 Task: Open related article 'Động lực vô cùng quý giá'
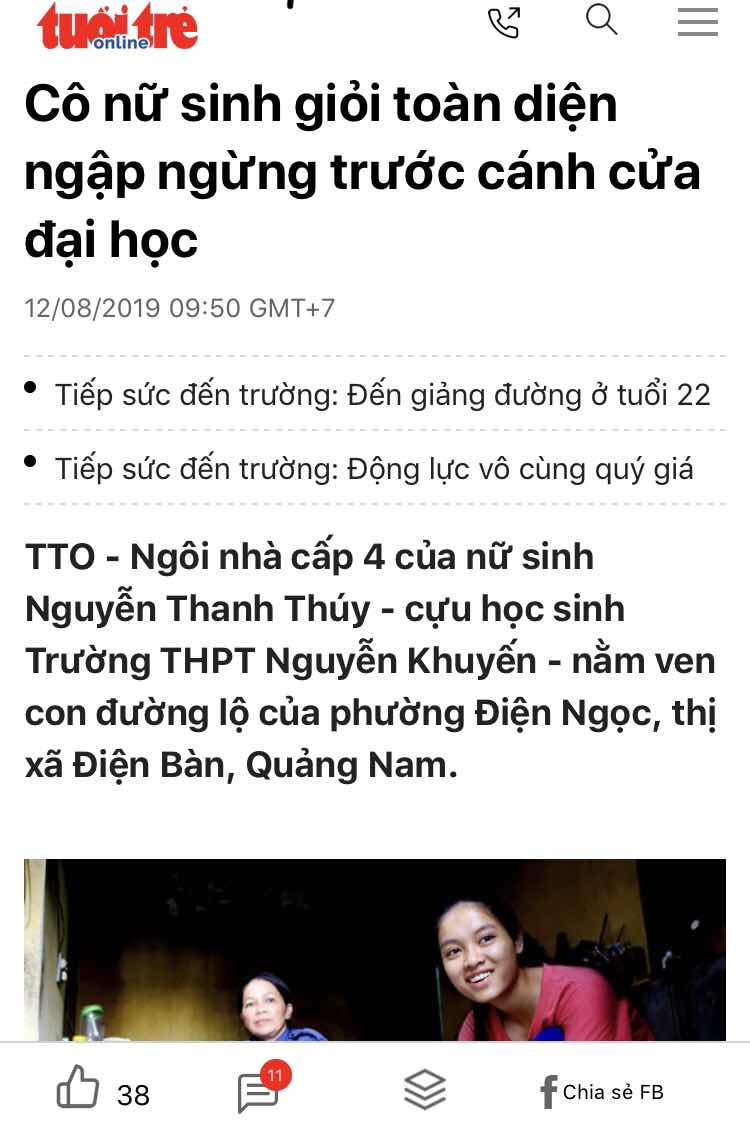click(x=374, y=468)
